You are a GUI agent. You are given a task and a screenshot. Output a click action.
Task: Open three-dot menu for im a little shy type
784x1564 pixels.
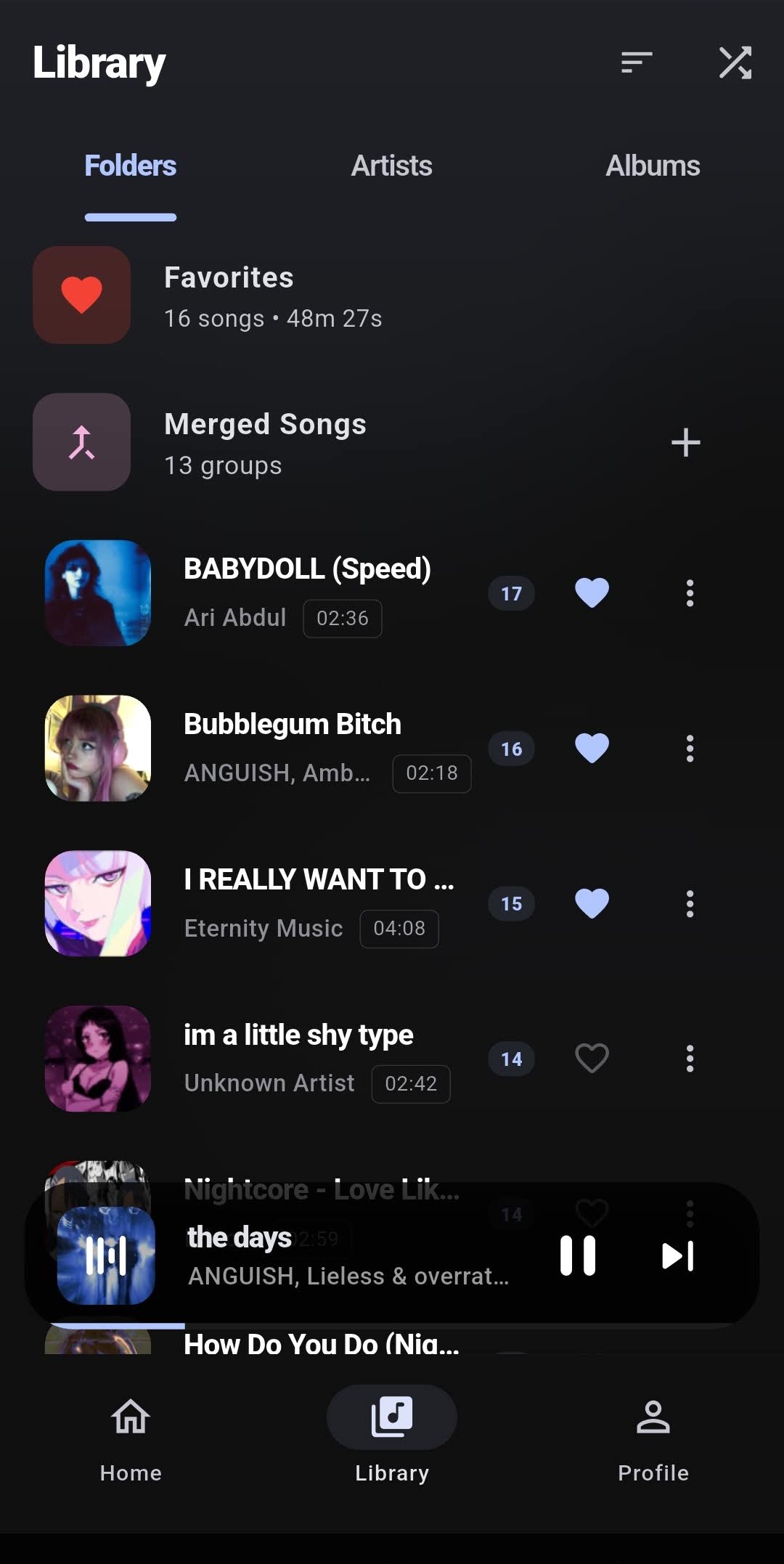coord(689,1059)
